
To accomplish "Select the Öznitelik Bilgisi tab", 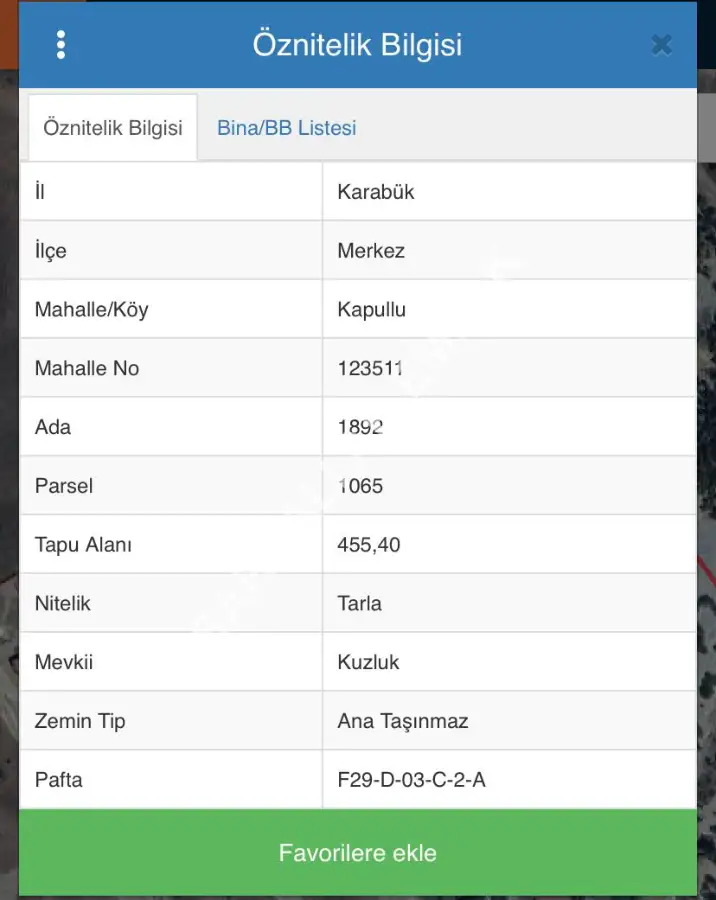I will click(113, 128).
